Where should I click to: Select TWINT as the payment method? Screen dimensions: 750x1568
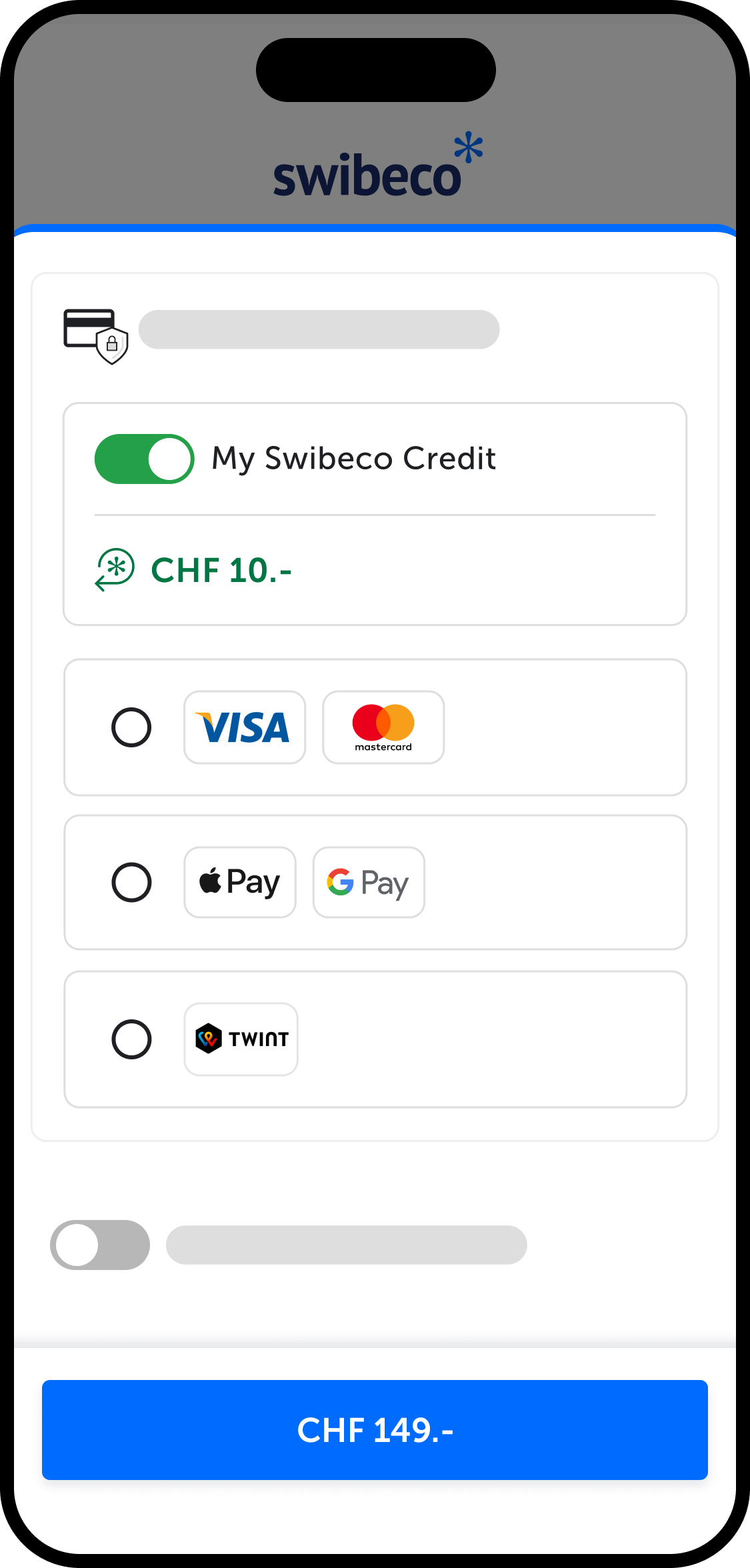click(x=131, y=1039)
